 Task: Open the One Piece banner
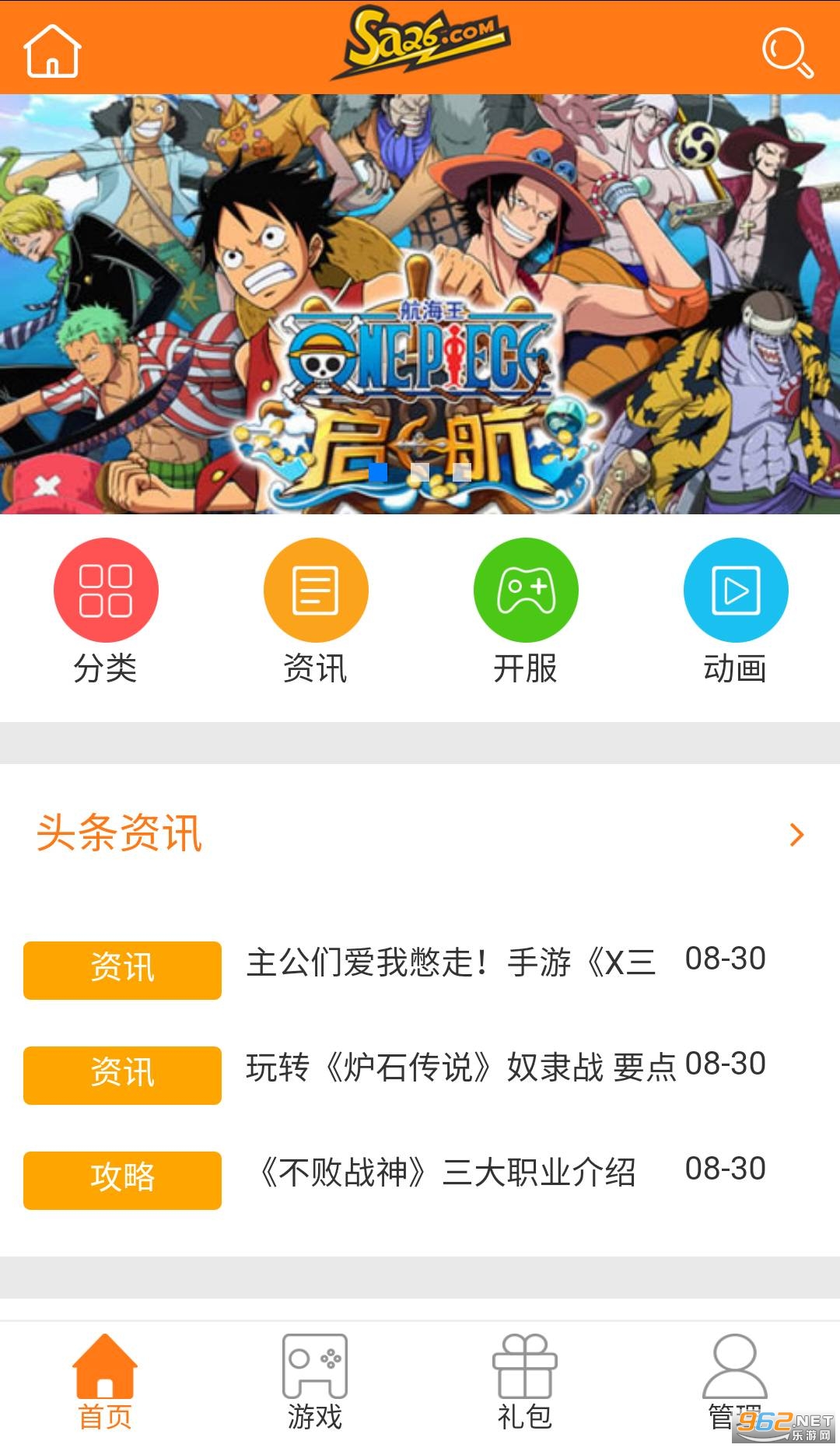click(x=420, y=303)
